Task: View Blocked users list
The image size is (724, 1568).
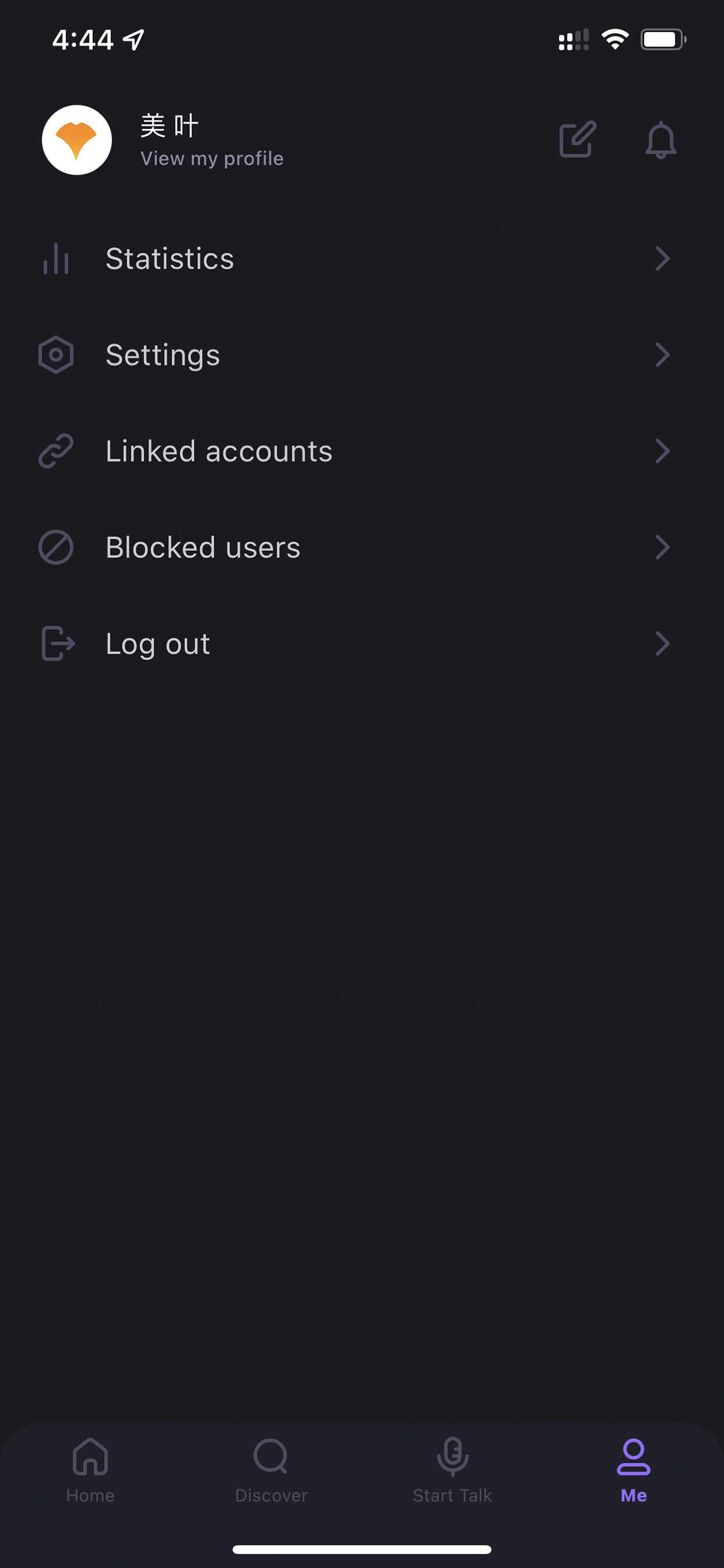Action: tap(362, 547)
